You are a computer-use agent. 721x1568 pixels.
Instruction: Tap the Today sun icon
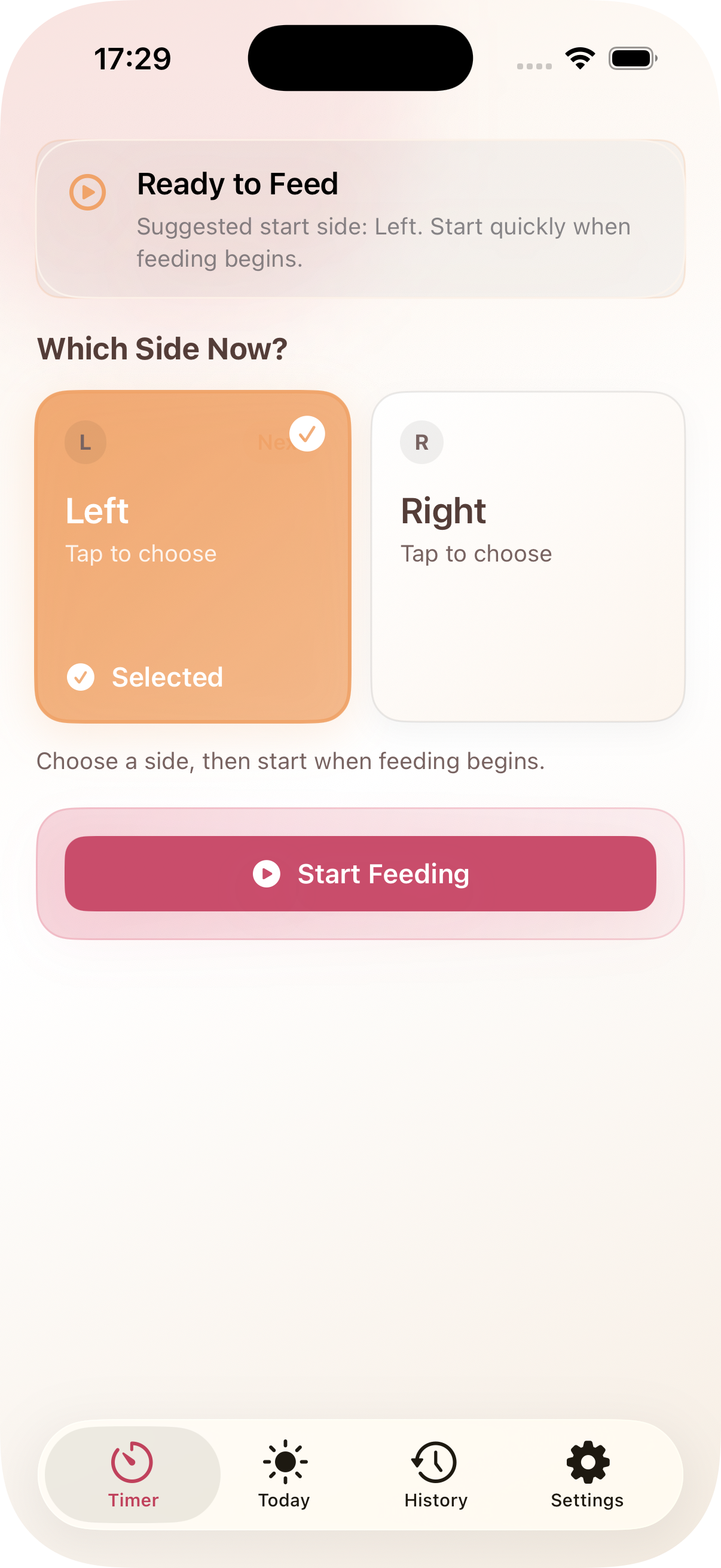pyautogui.click(x=284, y=1461)
